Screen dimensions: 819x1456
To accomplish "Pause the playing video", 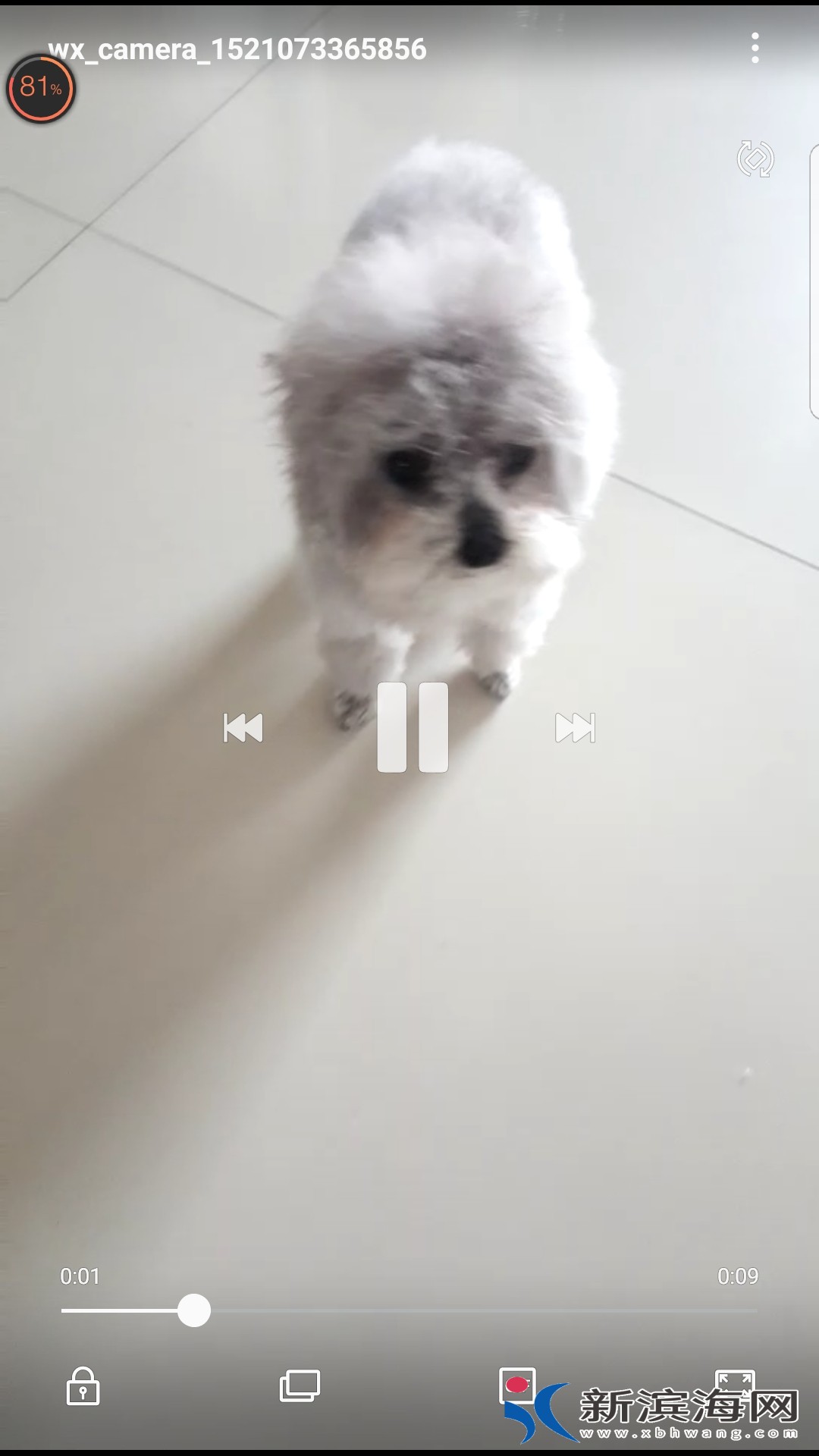I will (413, 727).
